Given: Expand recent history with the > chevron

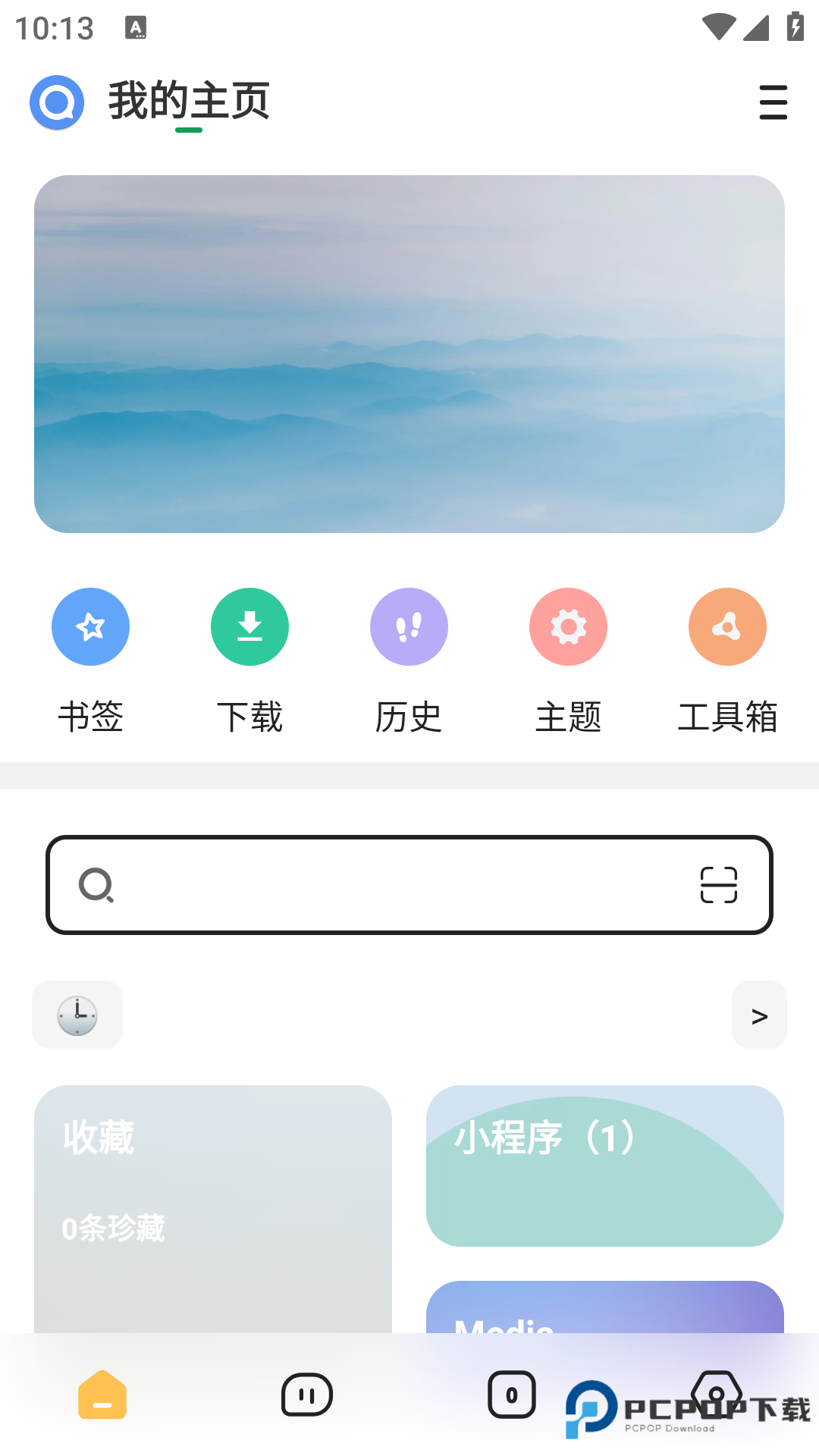Looking at the screenshot, I should click(x=758, y=1015).
